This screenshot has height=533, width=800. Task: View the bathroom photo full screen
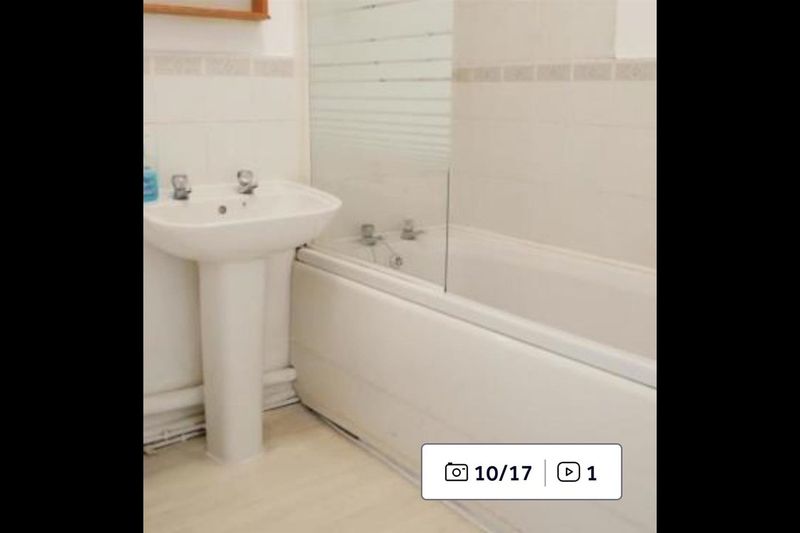click(x=400, y=250)
